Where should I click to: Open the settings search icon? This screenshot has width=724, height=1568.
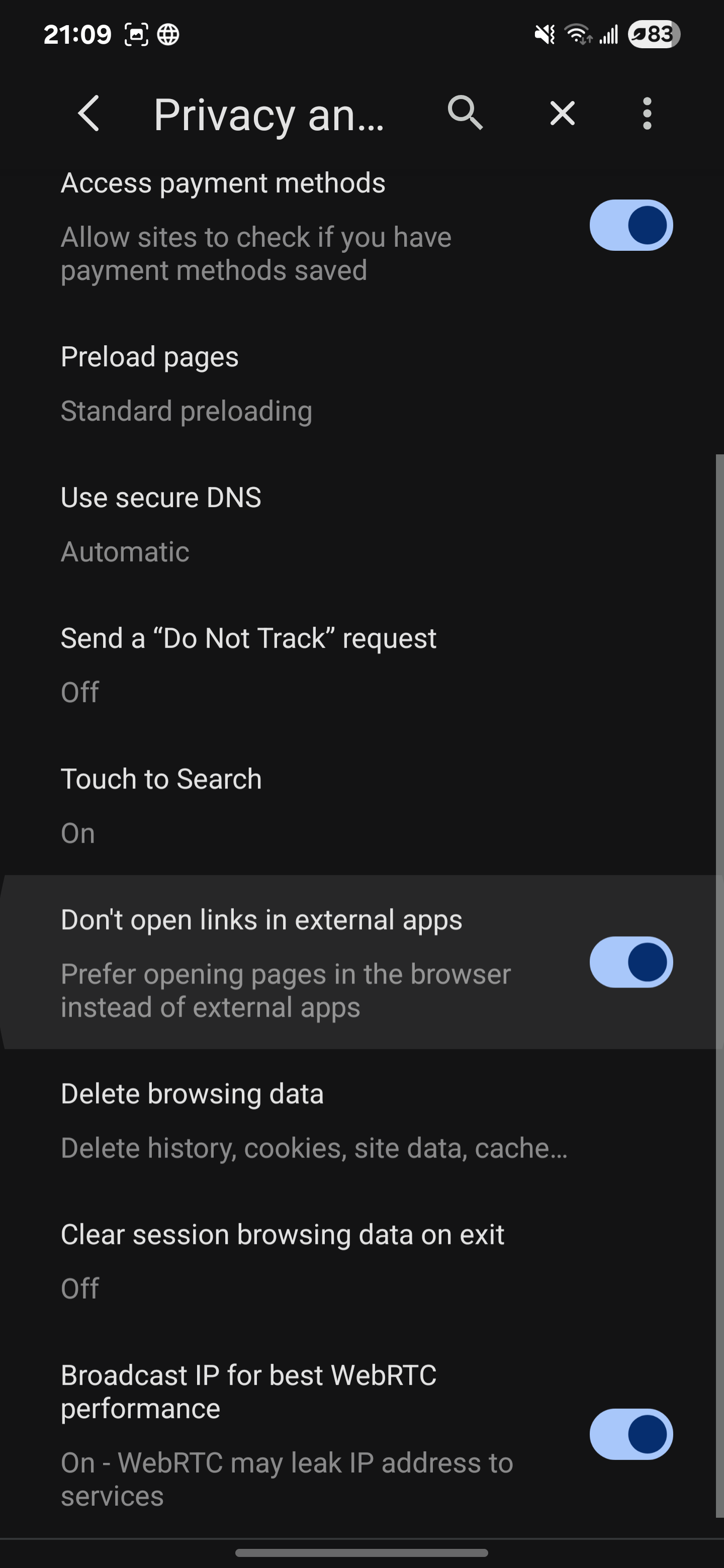465,113
